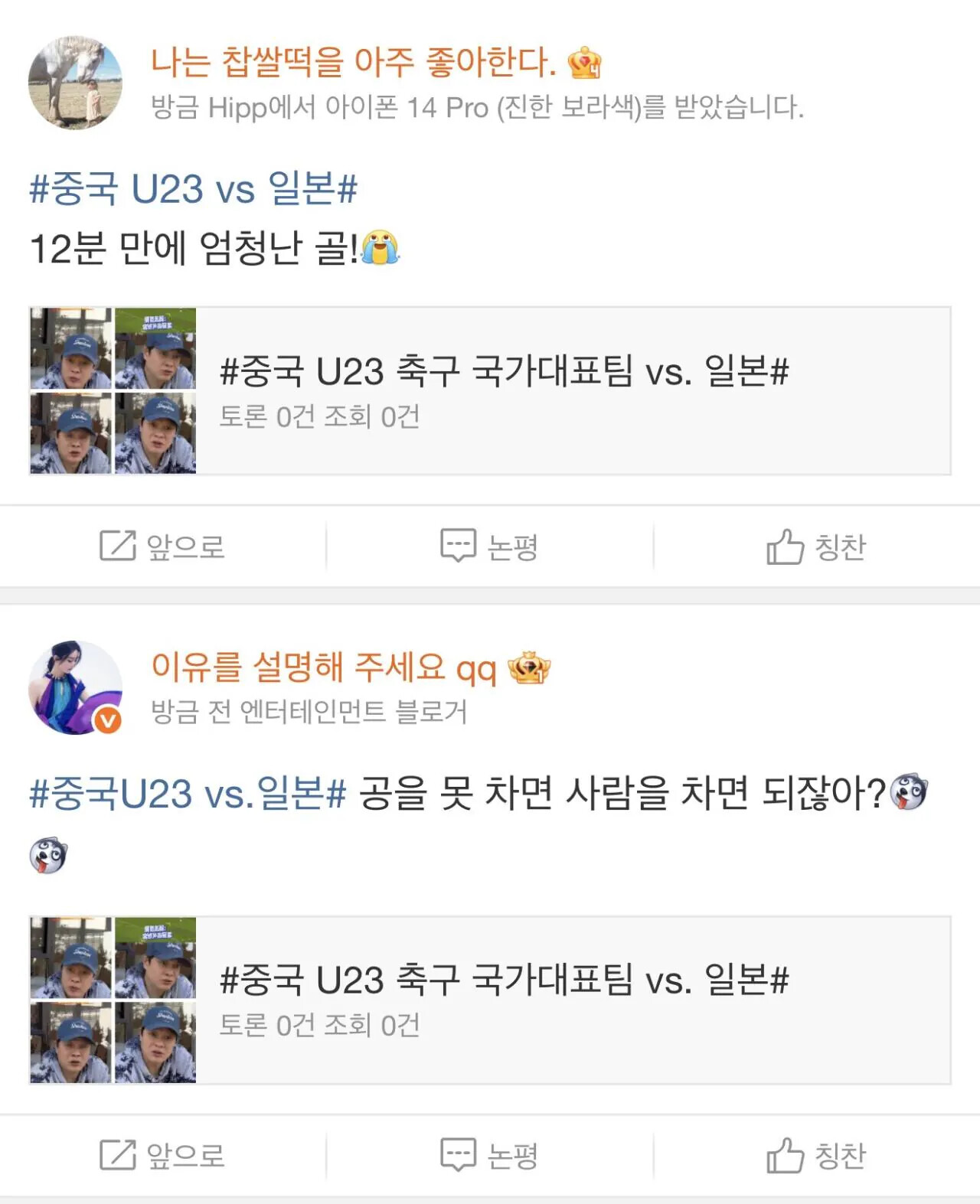Screen dimensions: 980x1204
Task: Comment (논평) on the 공을 못 차면 post
Action: (490, 1155)
